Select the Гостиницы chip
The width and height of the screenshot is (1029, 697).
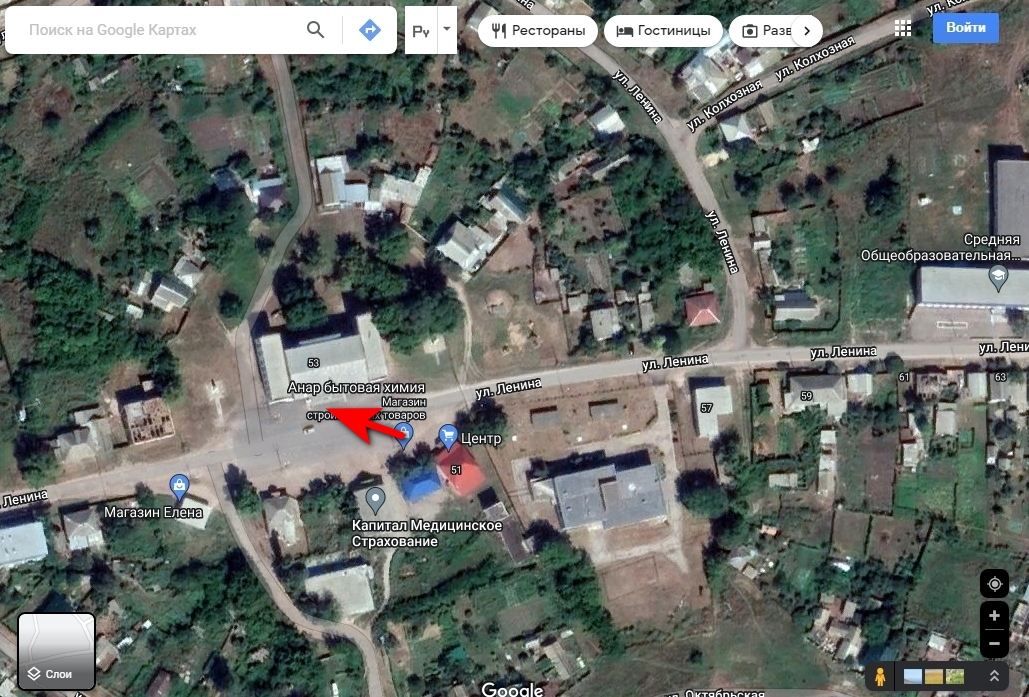[x=663, y=30]
